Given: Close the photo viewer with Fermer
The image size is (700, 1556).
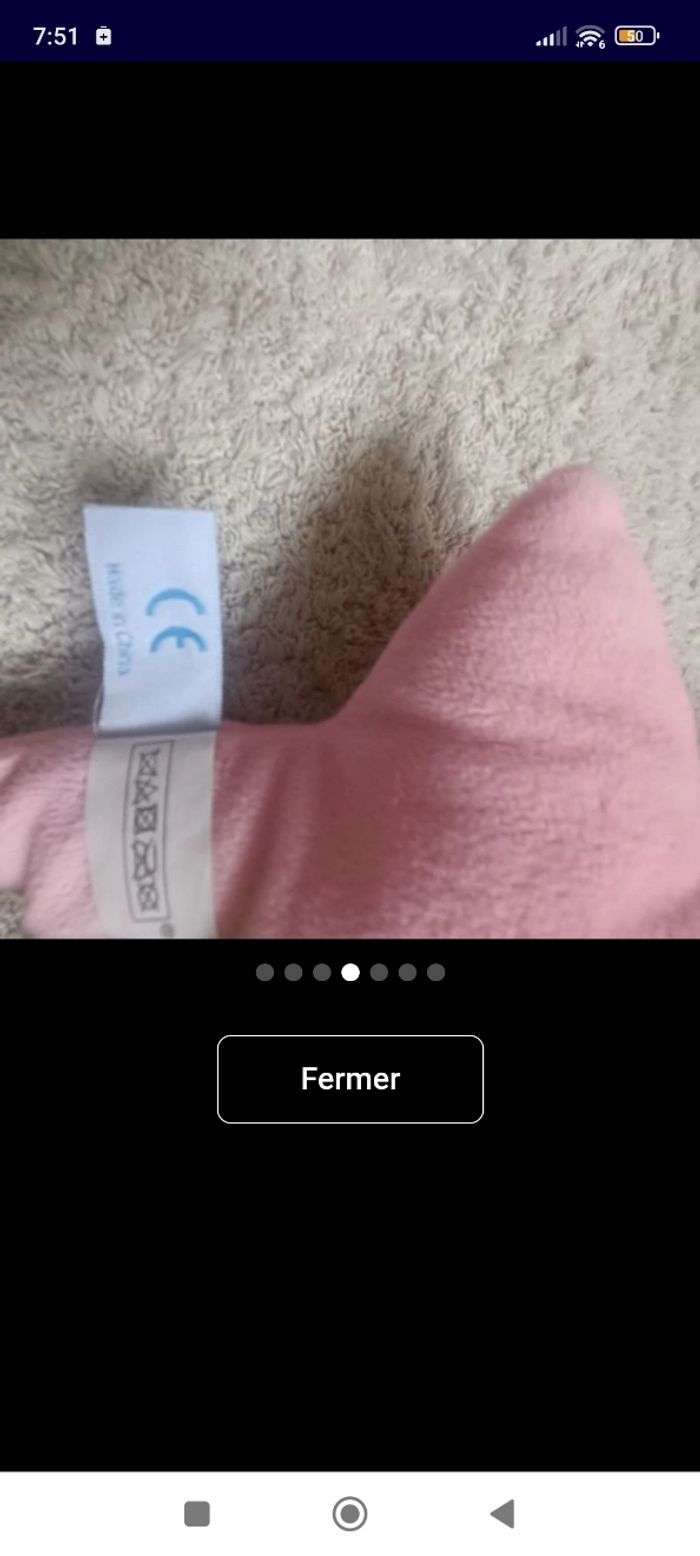Looking at the screenshot, I should pyautogui.click(x=350, y=1079).
